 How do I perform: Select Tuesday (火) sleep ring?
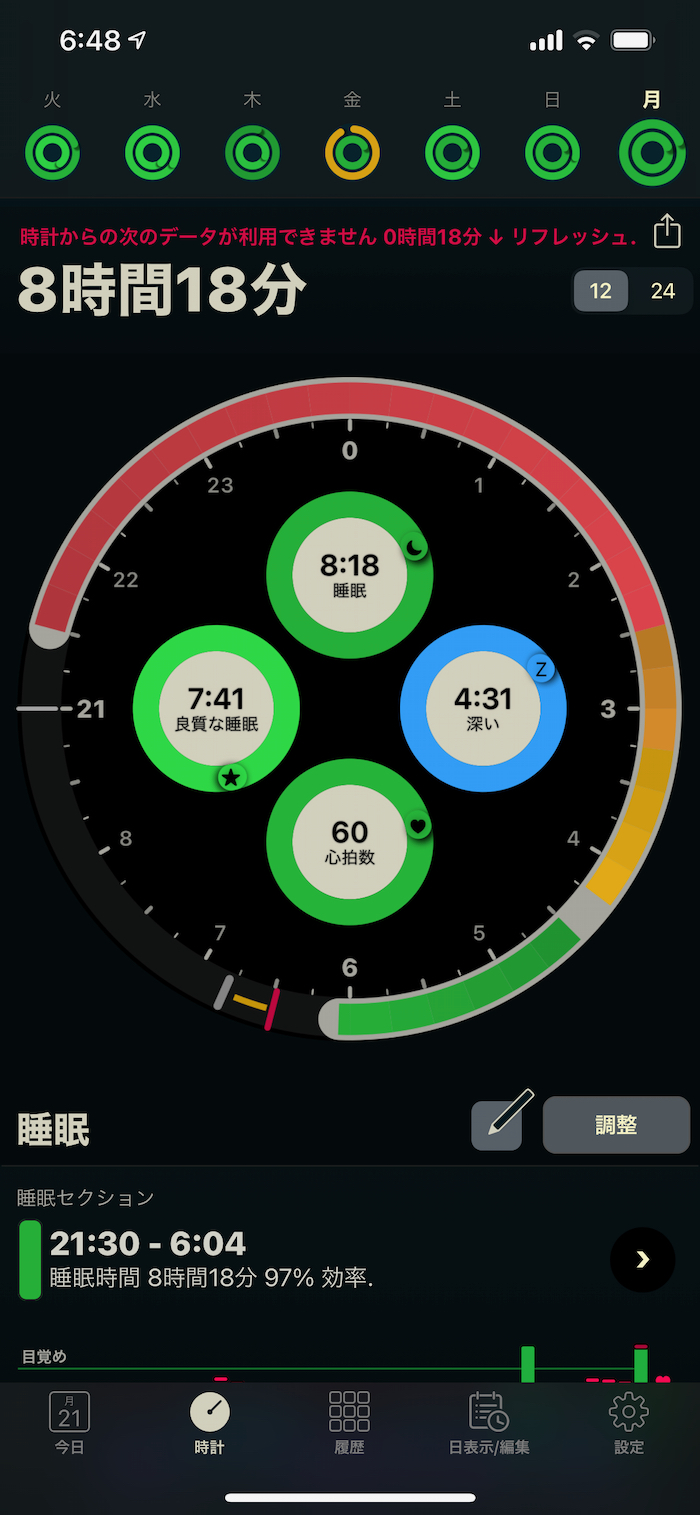pyautogui.click(x=52, y=152)
